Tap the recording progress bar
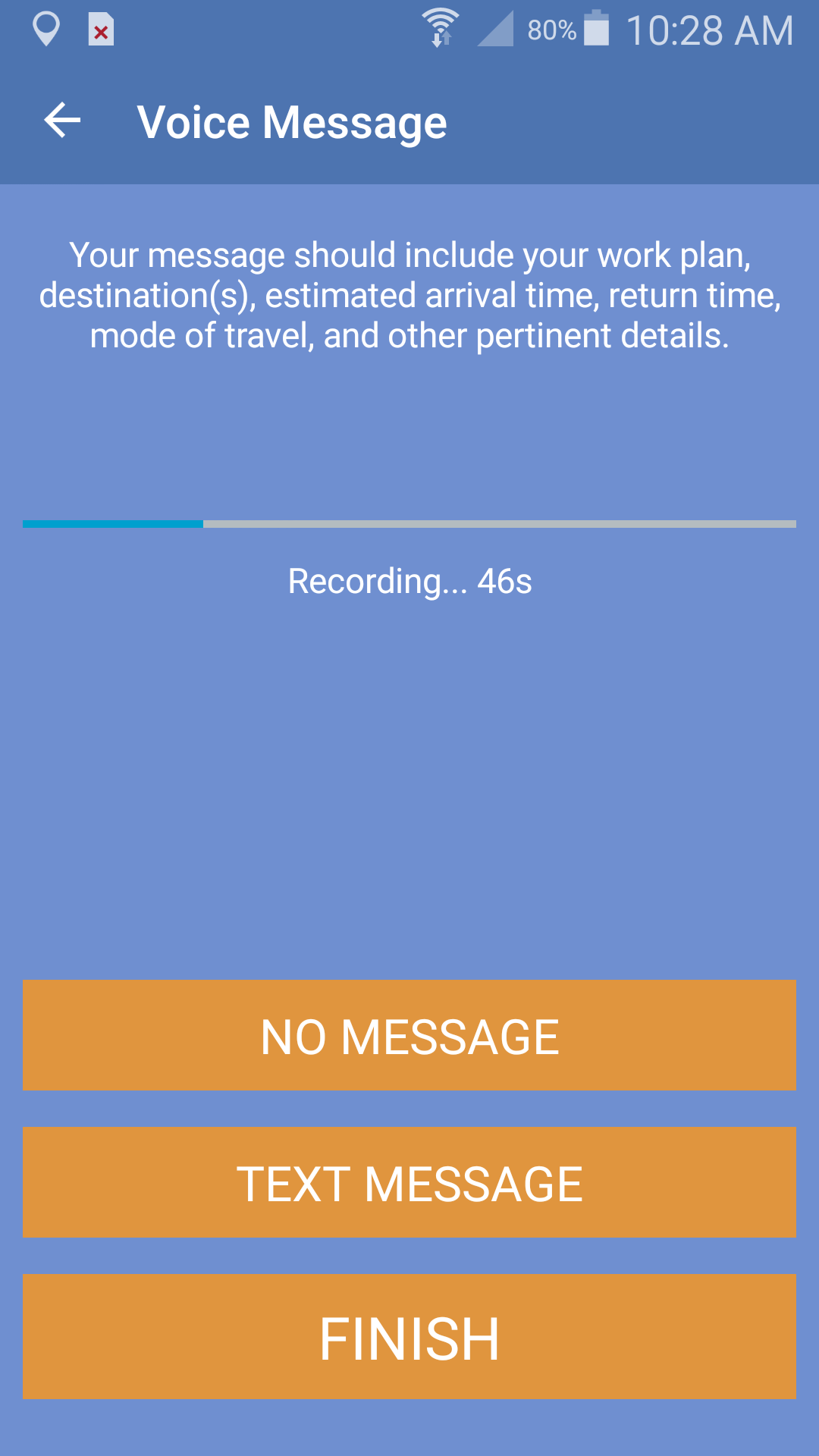The image size is (819, 1456). coord(409,525)
